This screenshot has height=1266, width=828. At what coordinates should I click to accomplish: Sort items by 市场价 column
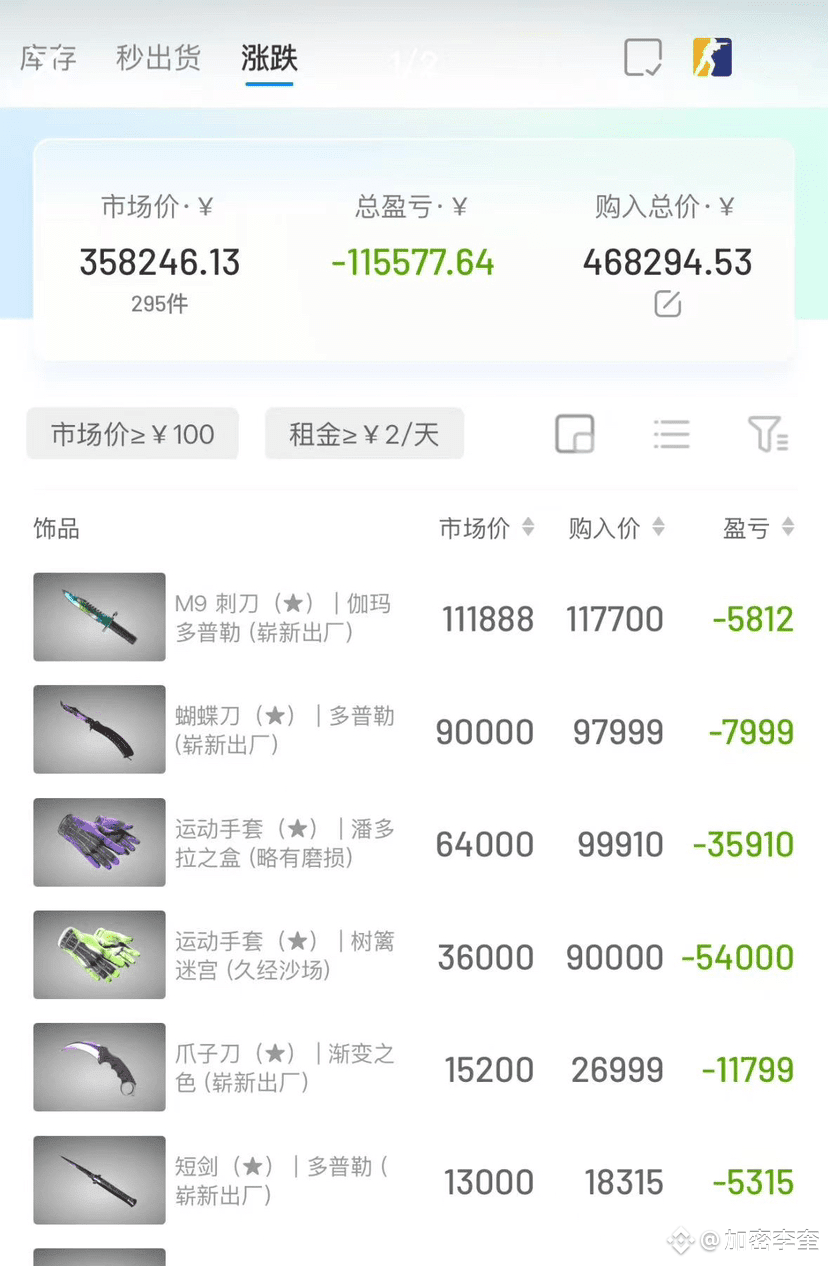point(487,528)
